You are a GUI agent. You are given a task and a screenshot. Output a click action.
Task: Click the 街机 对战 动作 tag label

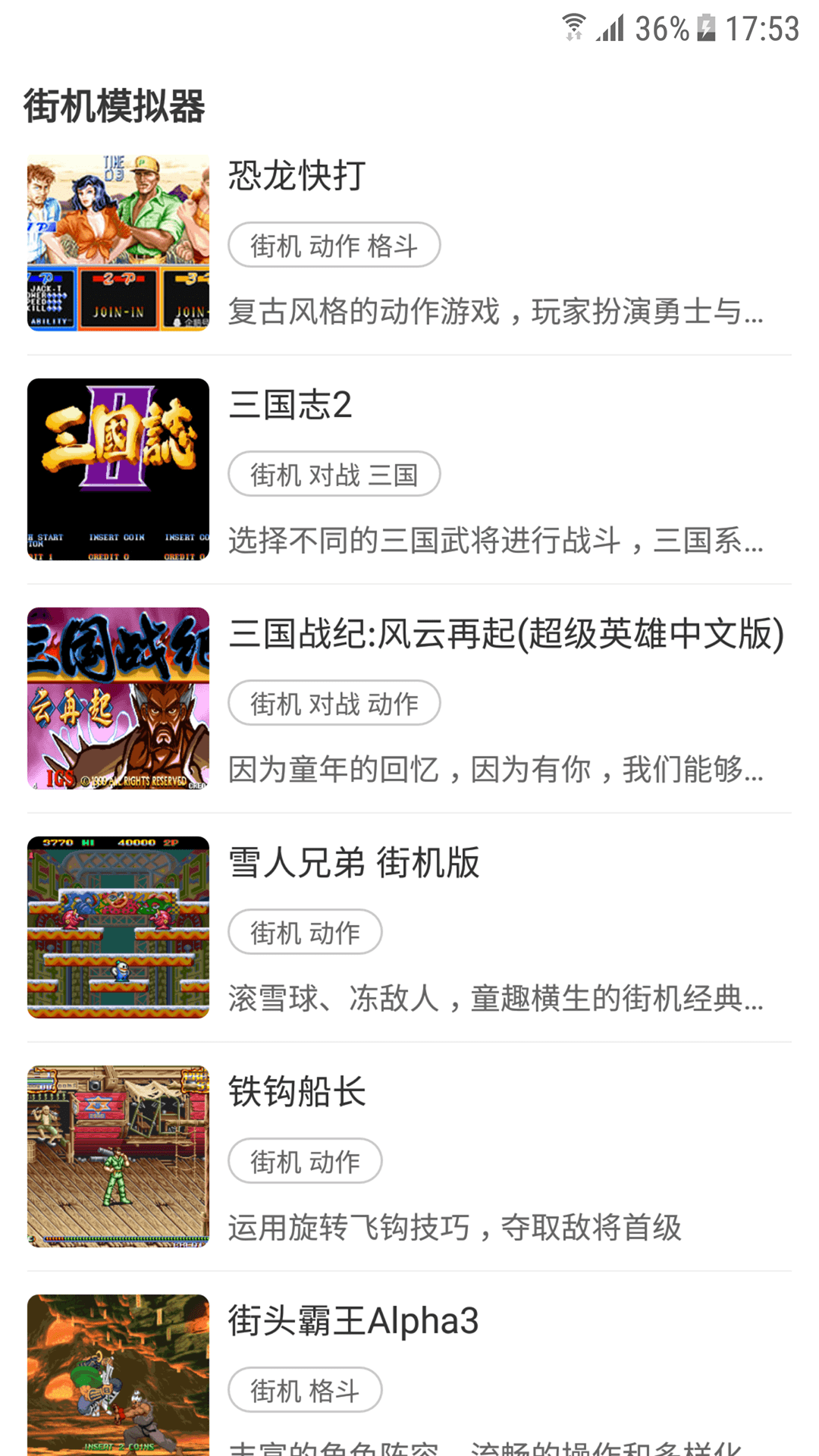pos(334,703)
